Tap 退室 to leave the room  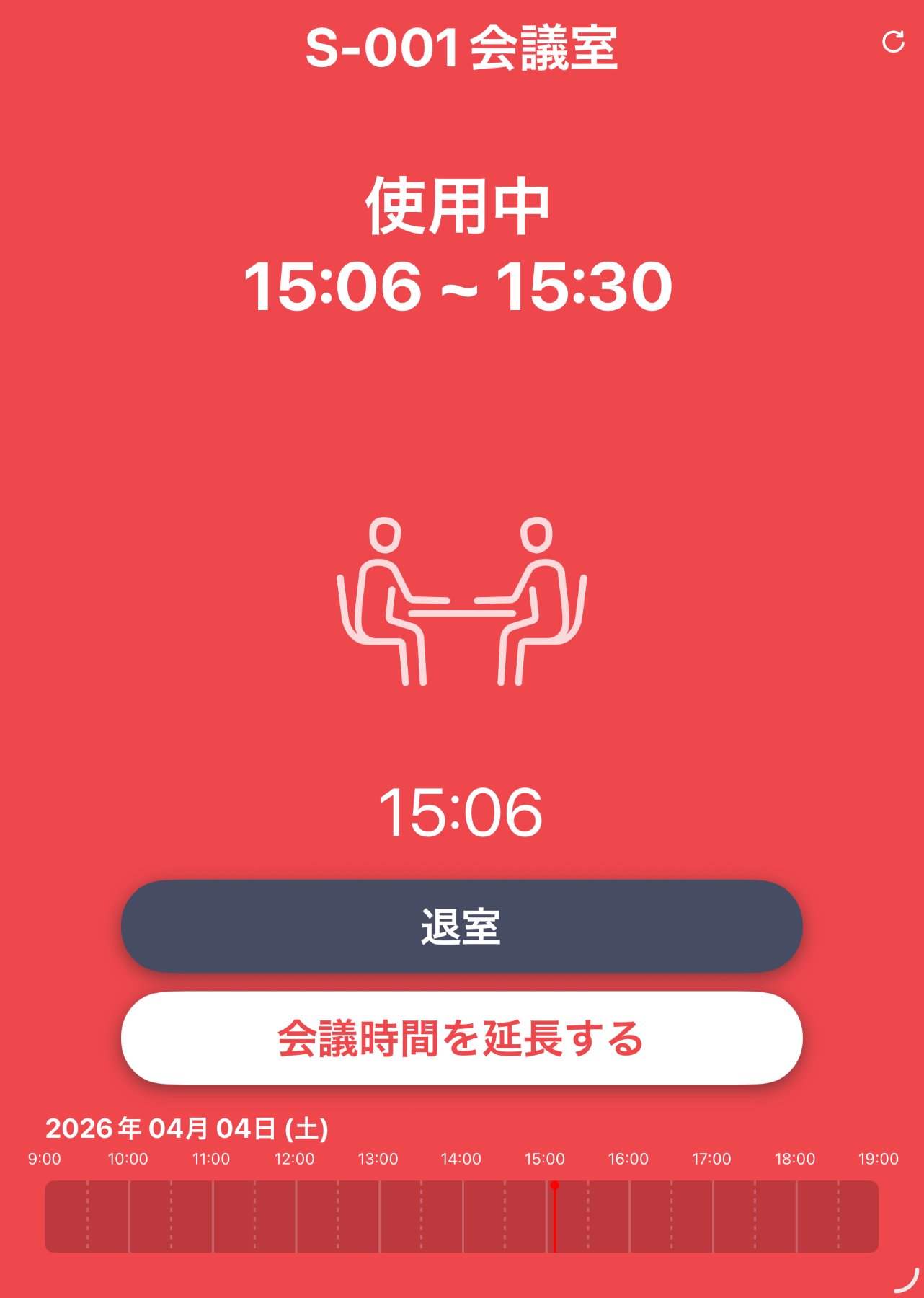tap(461, 926)
